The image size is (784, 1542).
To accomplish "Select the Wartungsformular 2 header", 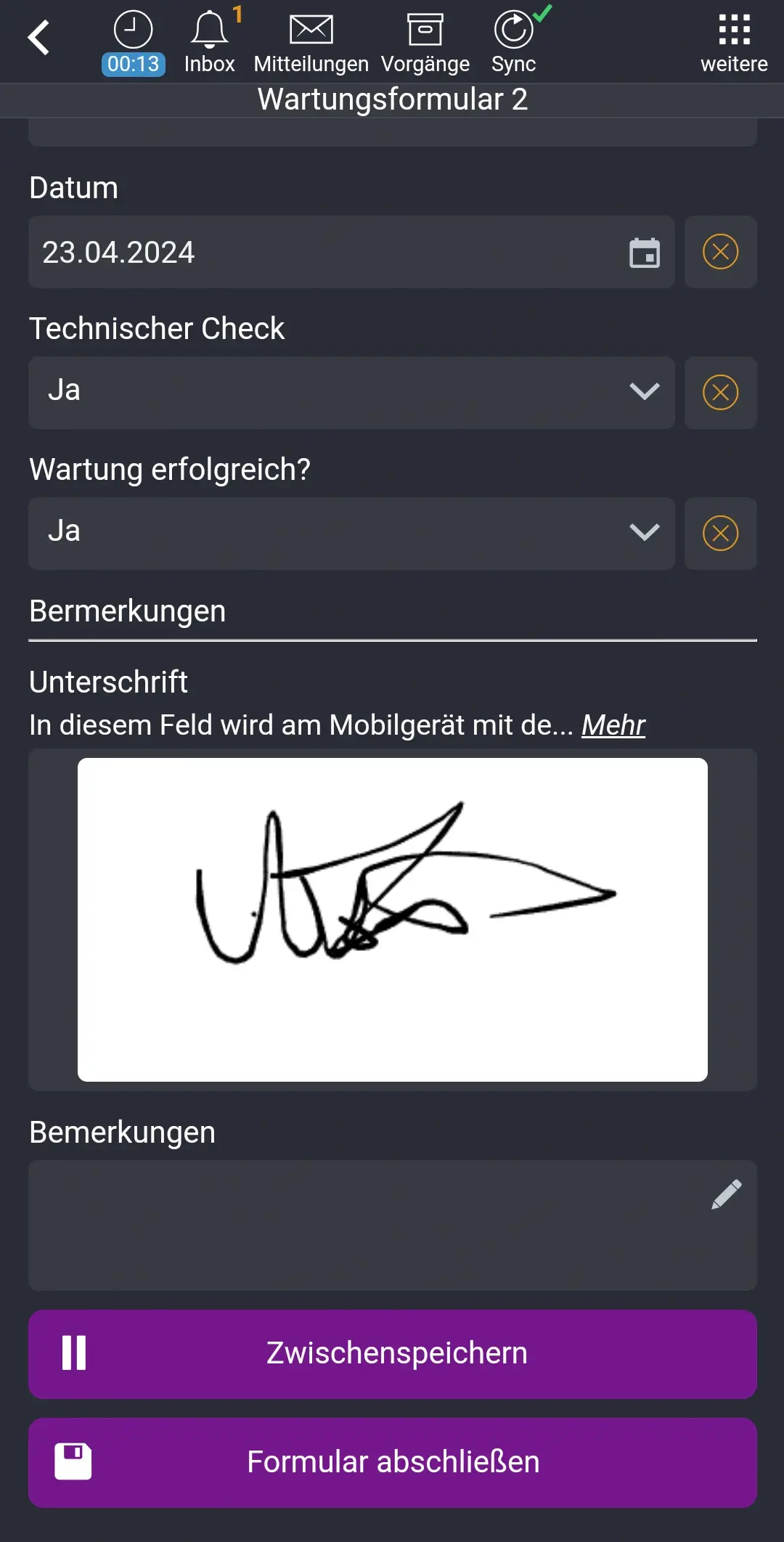I will (392, 99).
